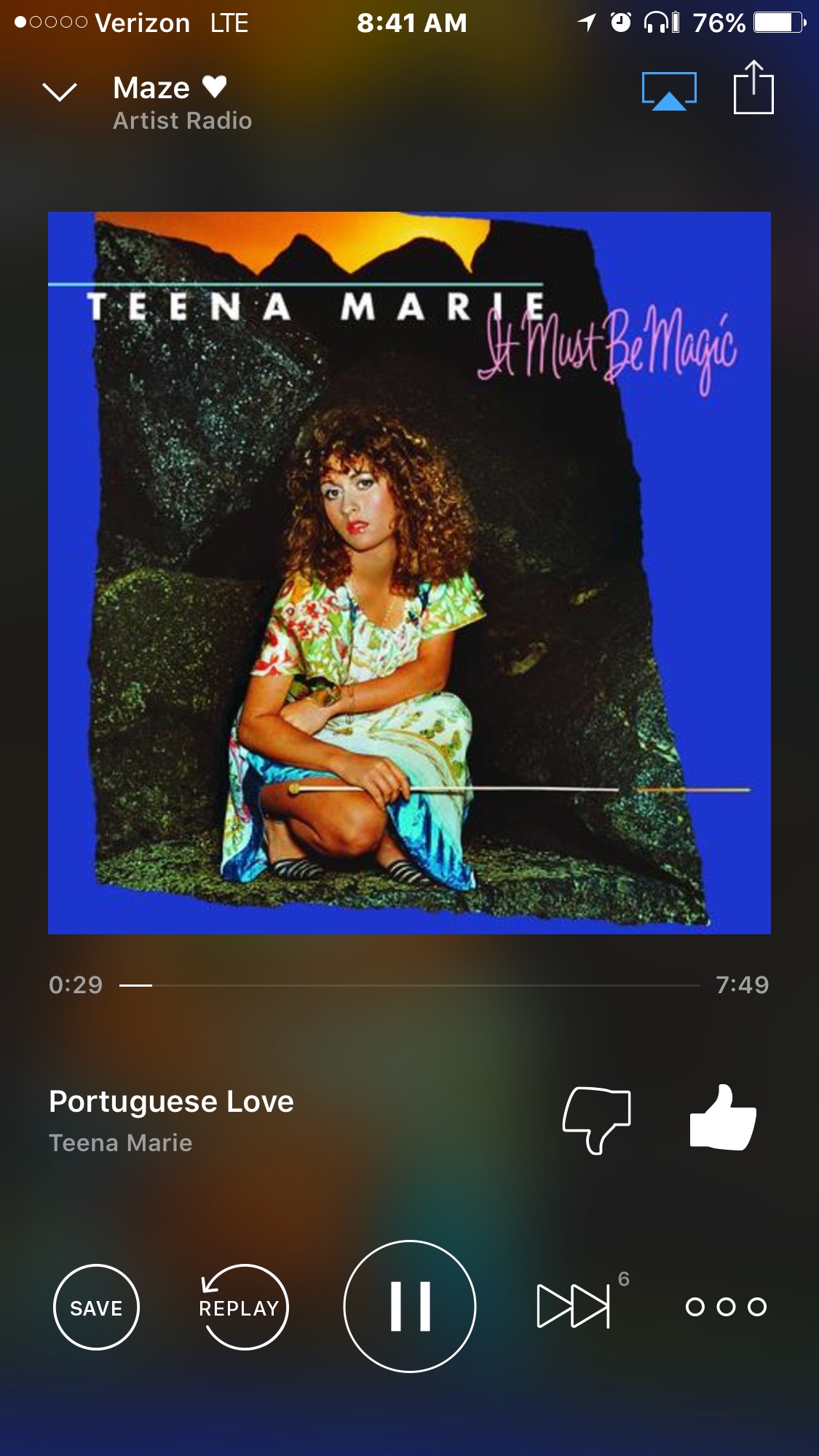
Task: Thumbs down Portuguese Love
Action: pyautogui.click(x=596, y=1120)
